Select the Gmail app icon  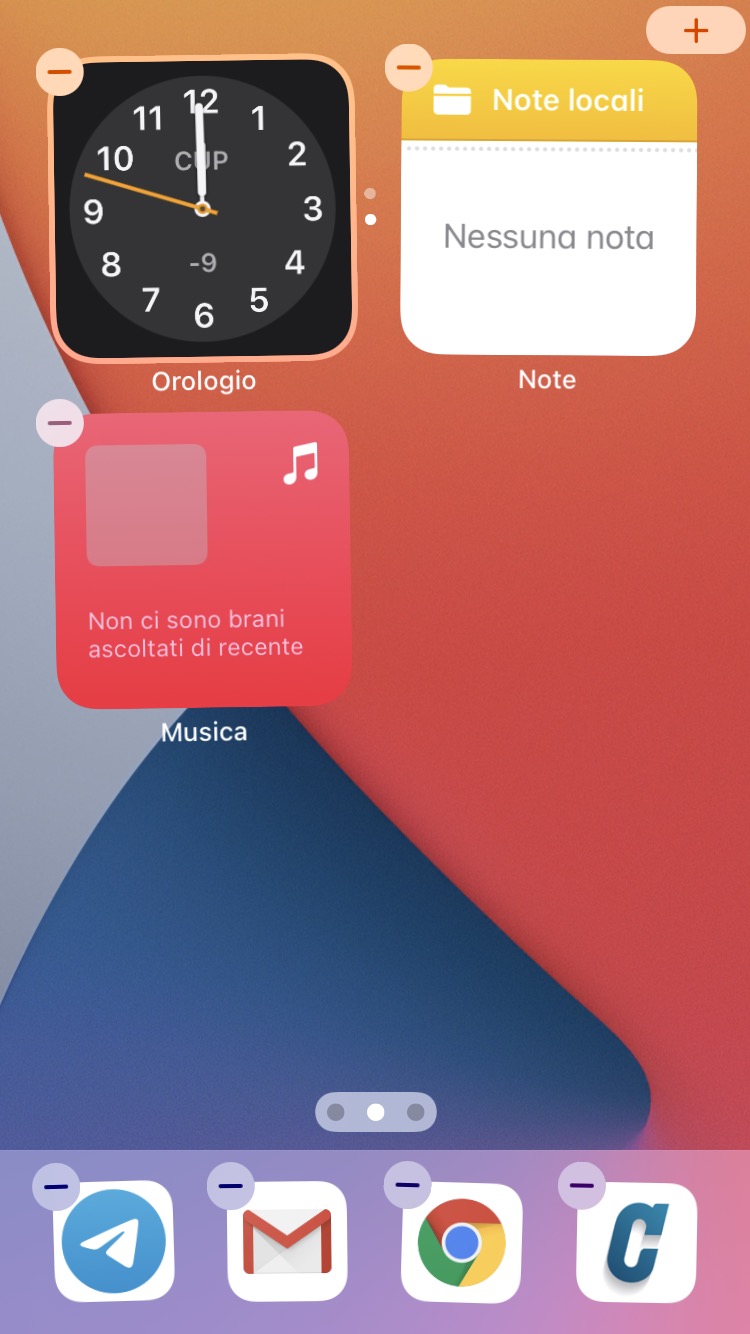(x=288, y=1243)
